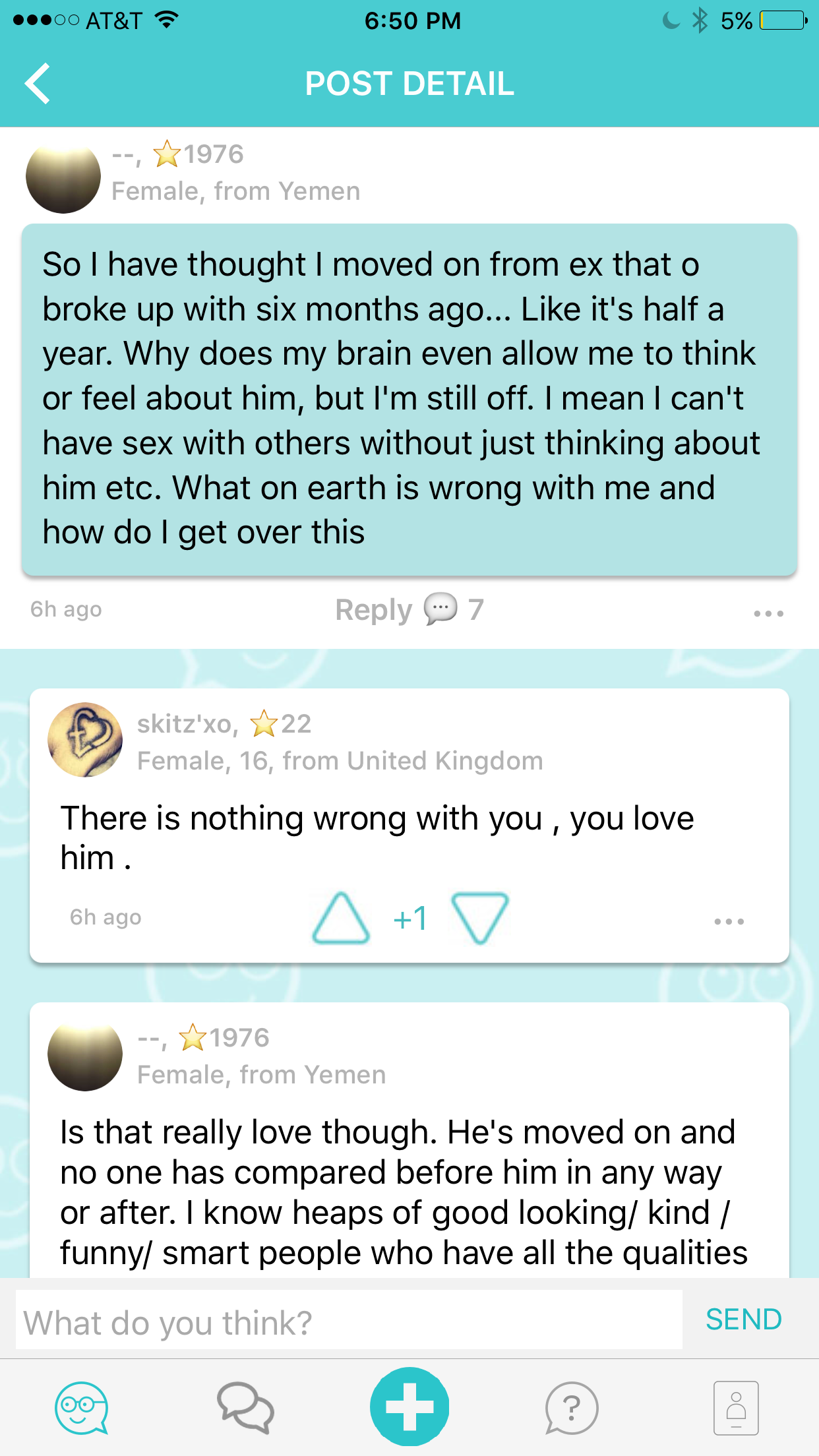Upvote skitz'xo's comment
The height and width of the screenshot is (1456, 819).
[340, 918]
